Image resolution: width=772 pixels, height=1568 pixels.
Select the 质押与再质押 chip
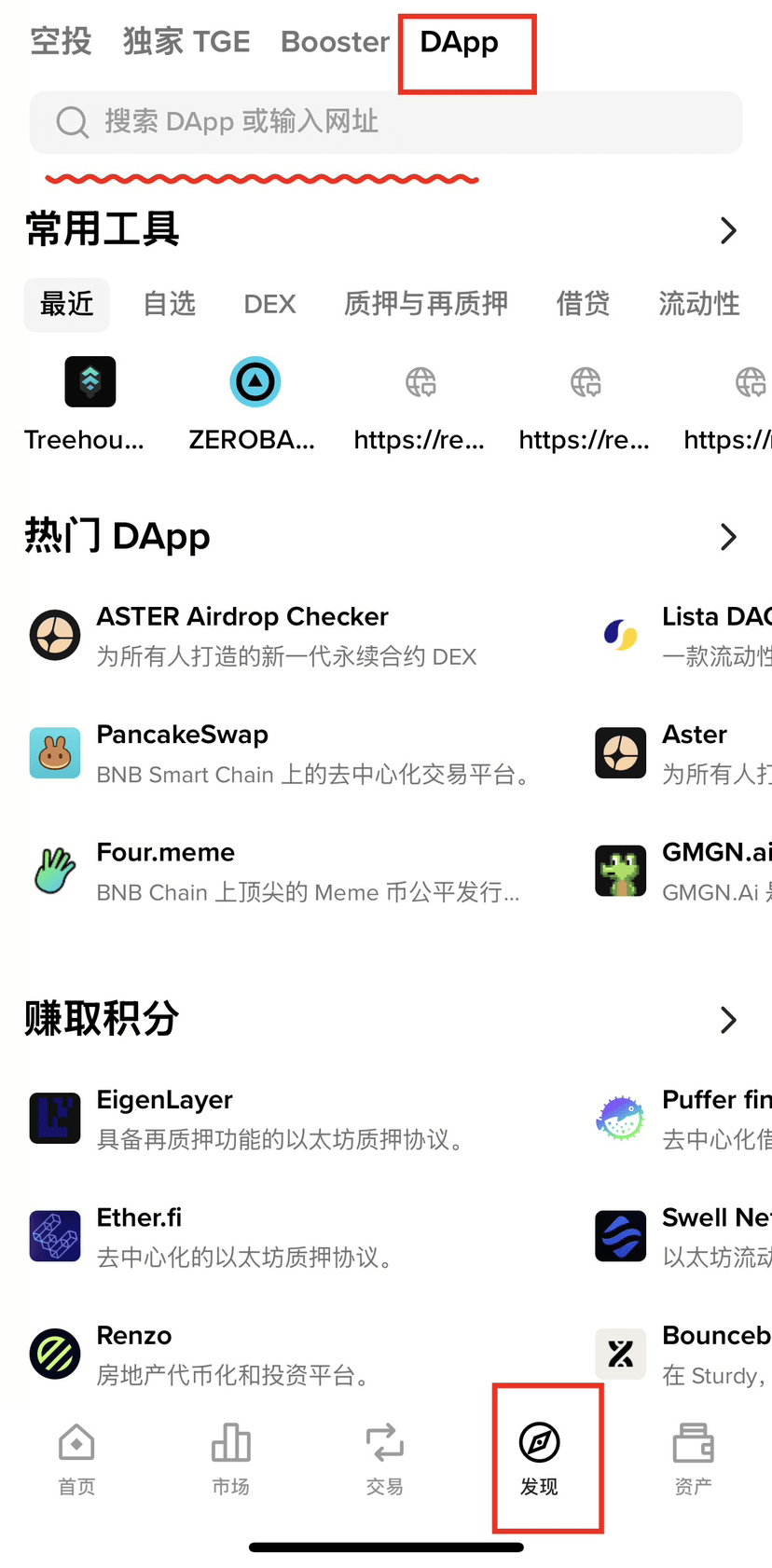(x=425, y=304)
